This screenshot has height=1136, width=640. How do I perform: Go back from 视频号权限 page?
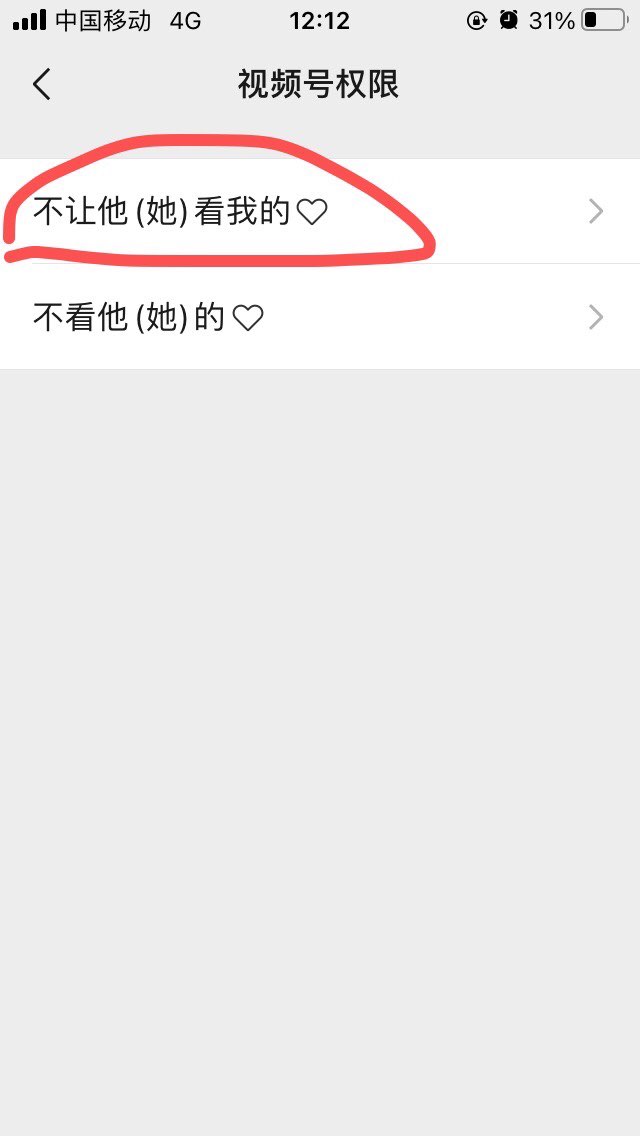tap(41, 85)
